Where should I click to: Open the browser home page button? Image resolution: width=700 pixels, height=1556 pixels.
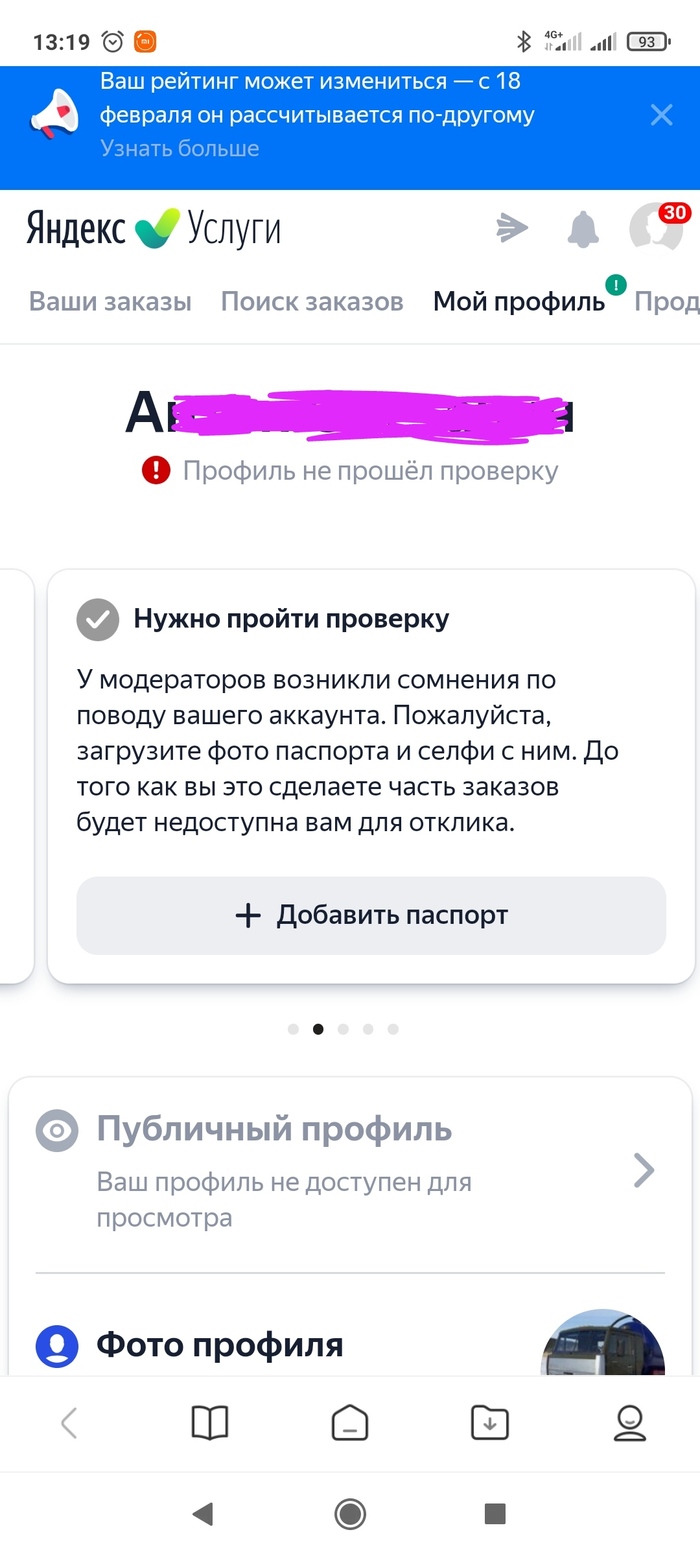[x=350, y=1422]
